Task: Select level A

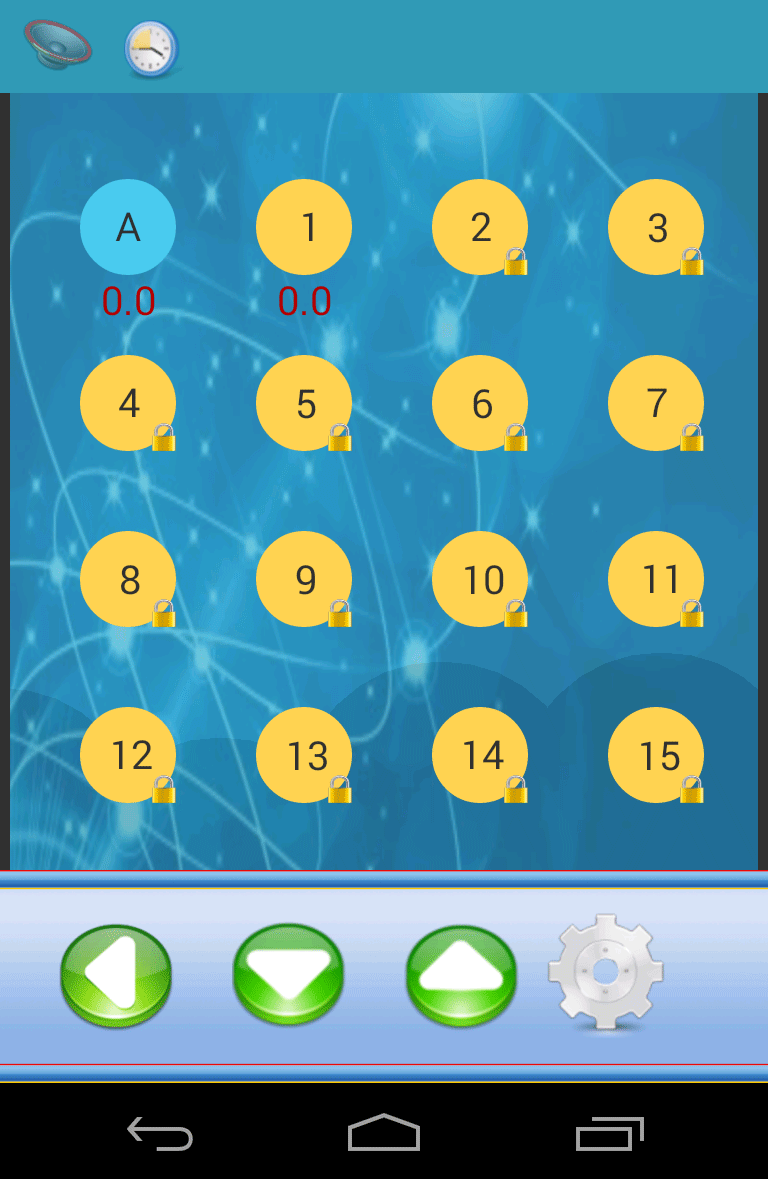Action: coord(128,227)
